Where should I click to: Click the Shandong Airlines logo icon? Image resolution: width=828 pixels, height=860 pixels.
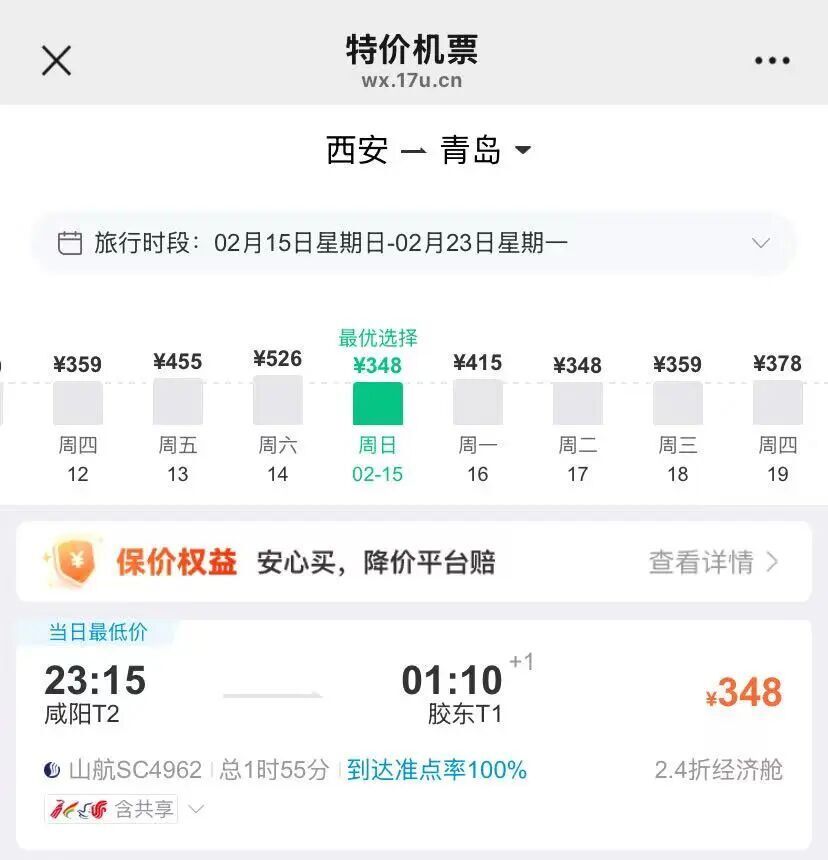50,770
